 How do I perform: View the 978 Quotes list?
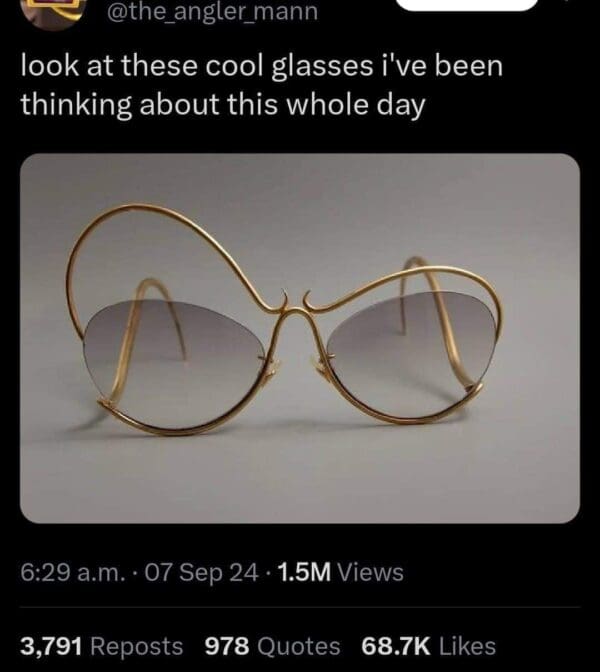tap(271, 646)
